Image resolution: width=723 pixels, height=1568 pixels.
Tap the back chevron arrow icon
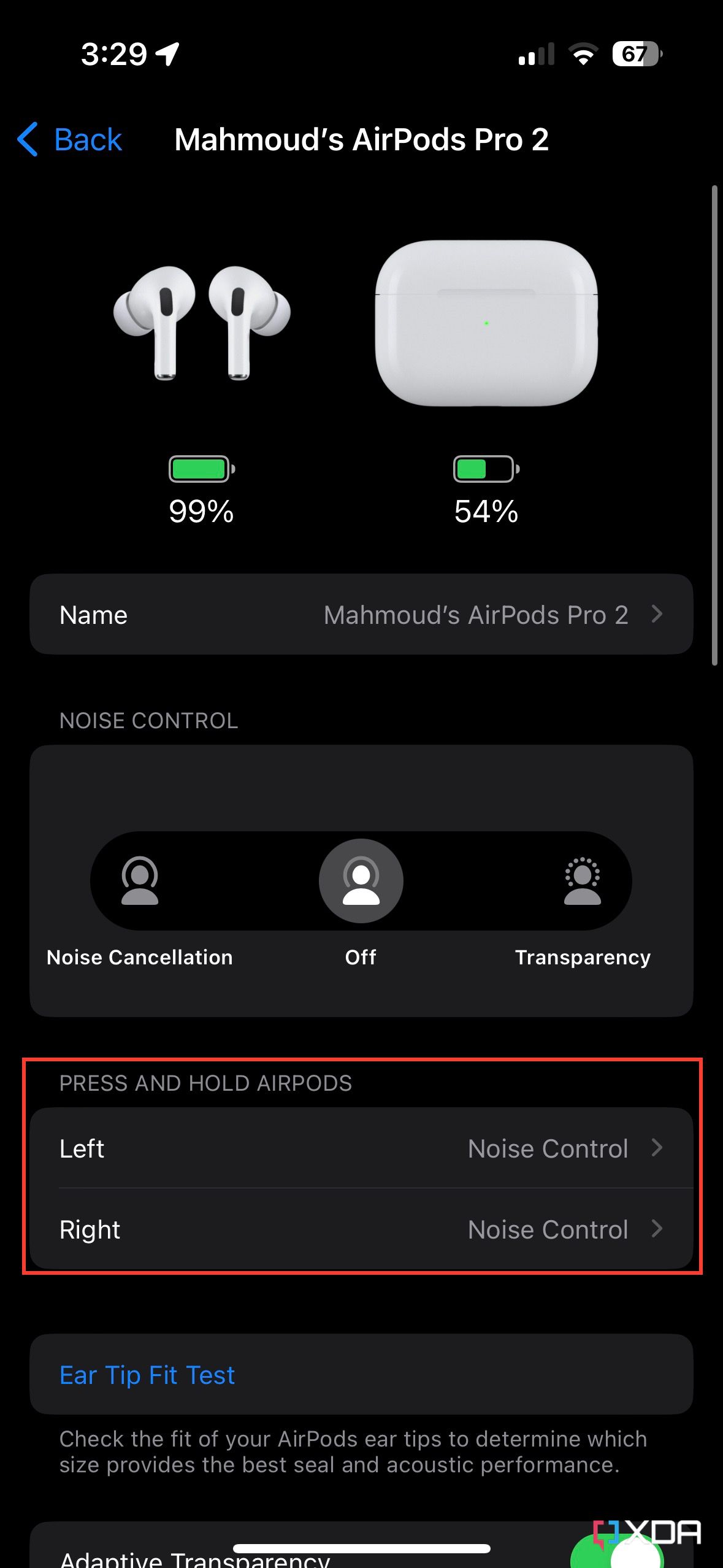pyautogui.click(x=27, y=140)
